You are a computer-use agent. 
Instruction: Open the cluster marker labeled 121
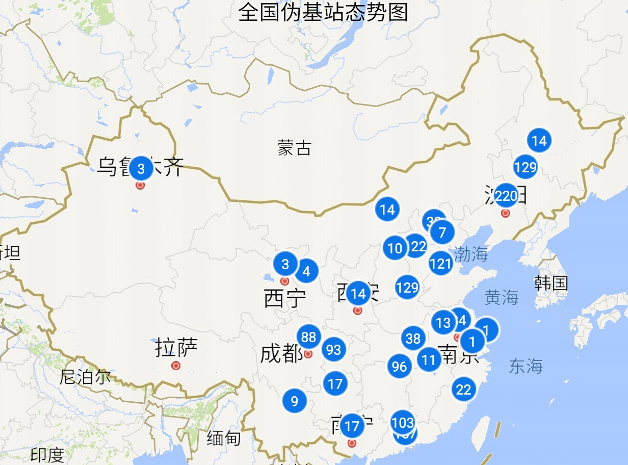coord(440,264)
